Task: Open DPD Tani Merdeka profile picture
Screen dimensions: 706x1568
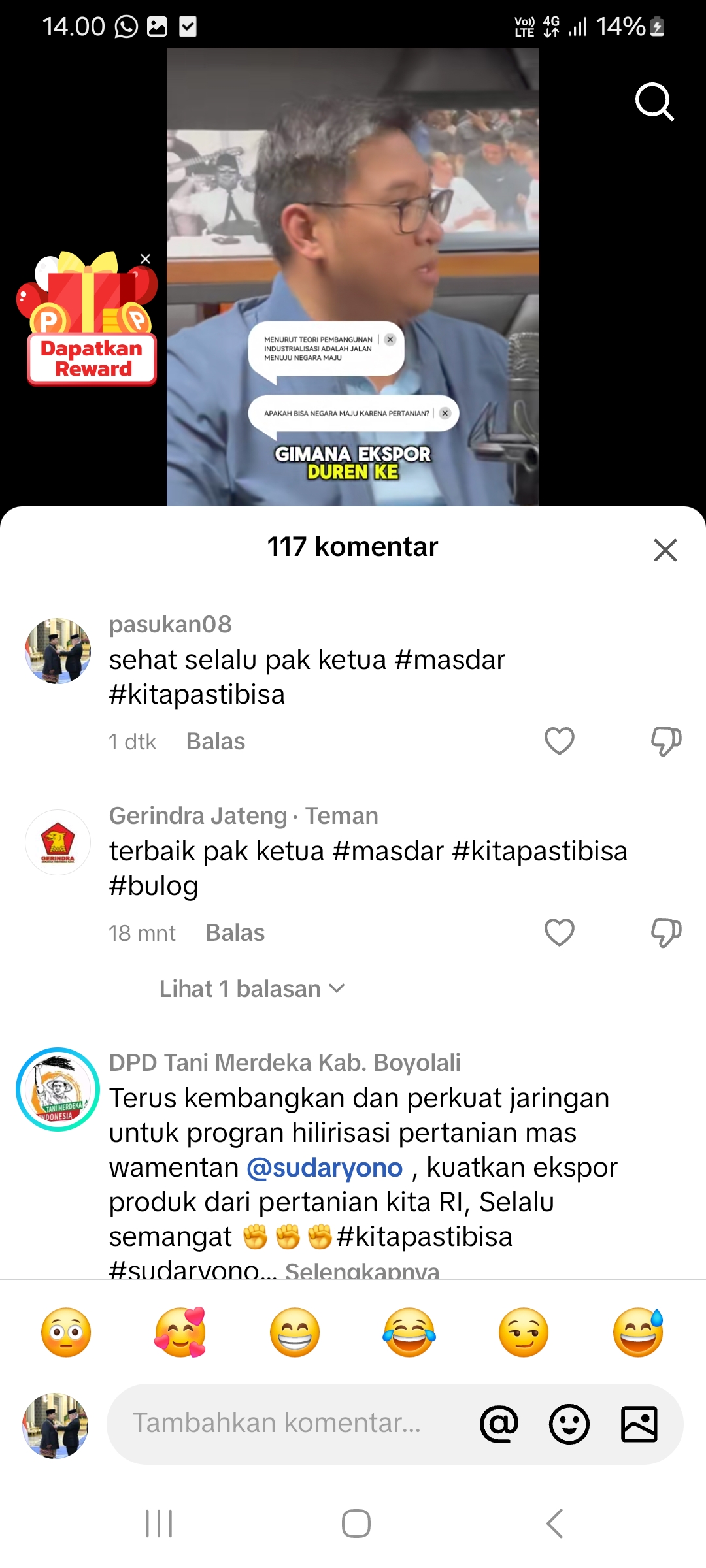Action: 58,1089
